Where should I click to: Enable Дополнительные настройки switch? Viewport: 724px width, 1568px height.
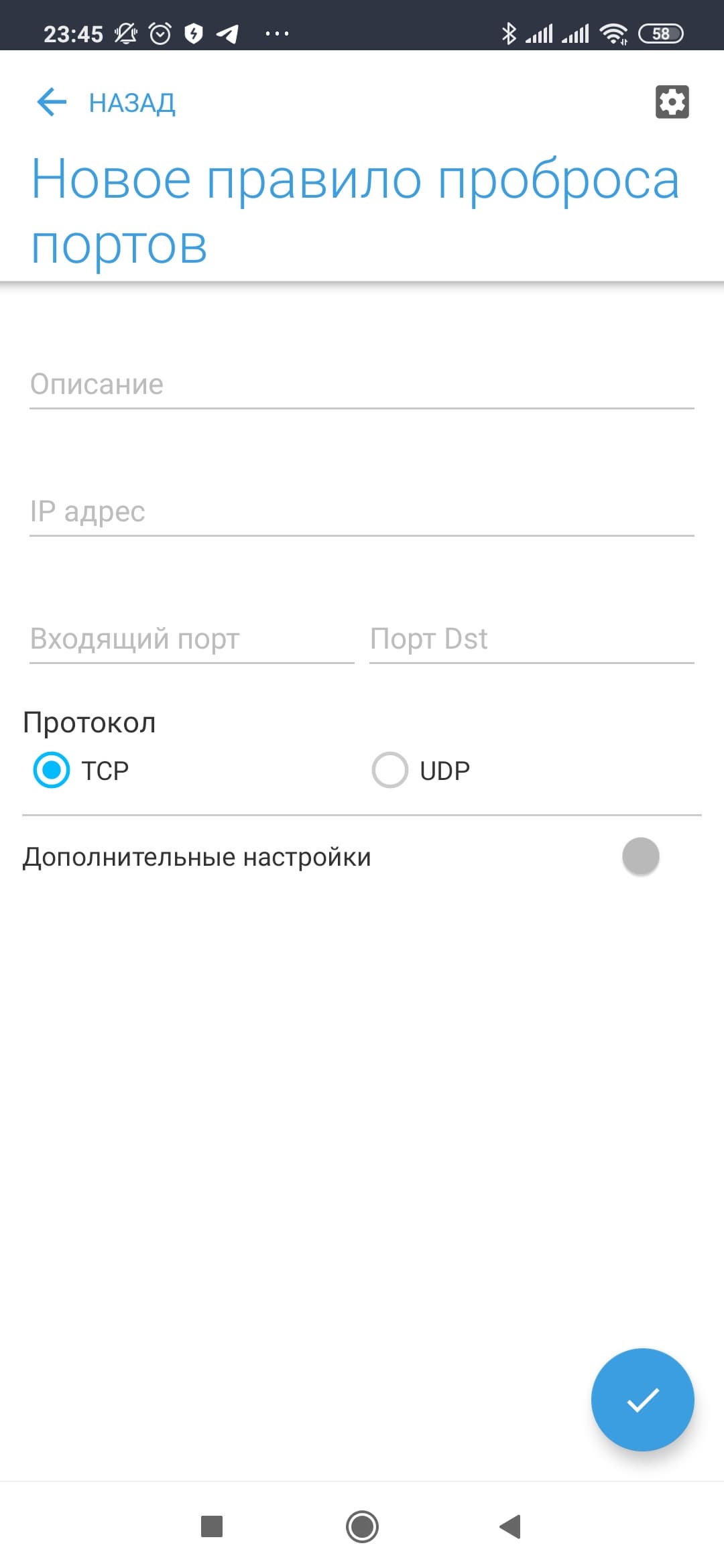pyautogui.click(x=641, y=856)
